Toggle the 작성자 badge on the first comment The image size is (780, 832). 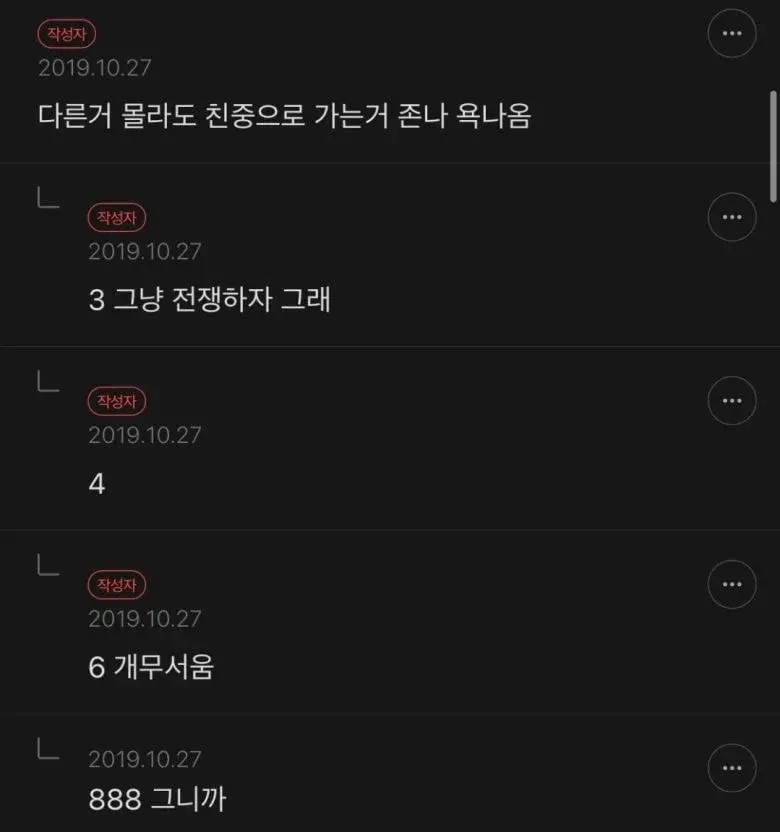point(66,35)
